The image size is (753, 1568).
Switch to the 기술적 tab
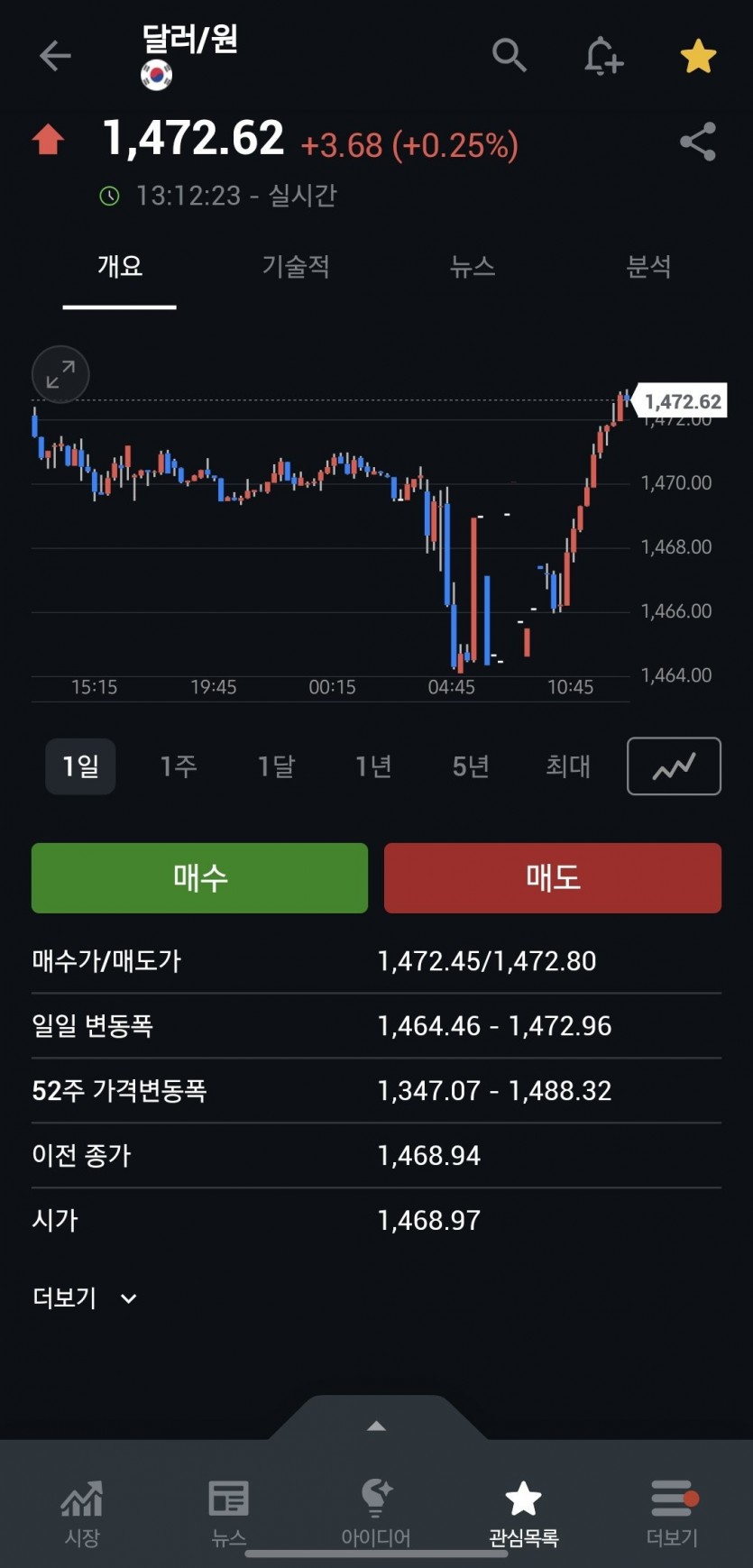296,266
